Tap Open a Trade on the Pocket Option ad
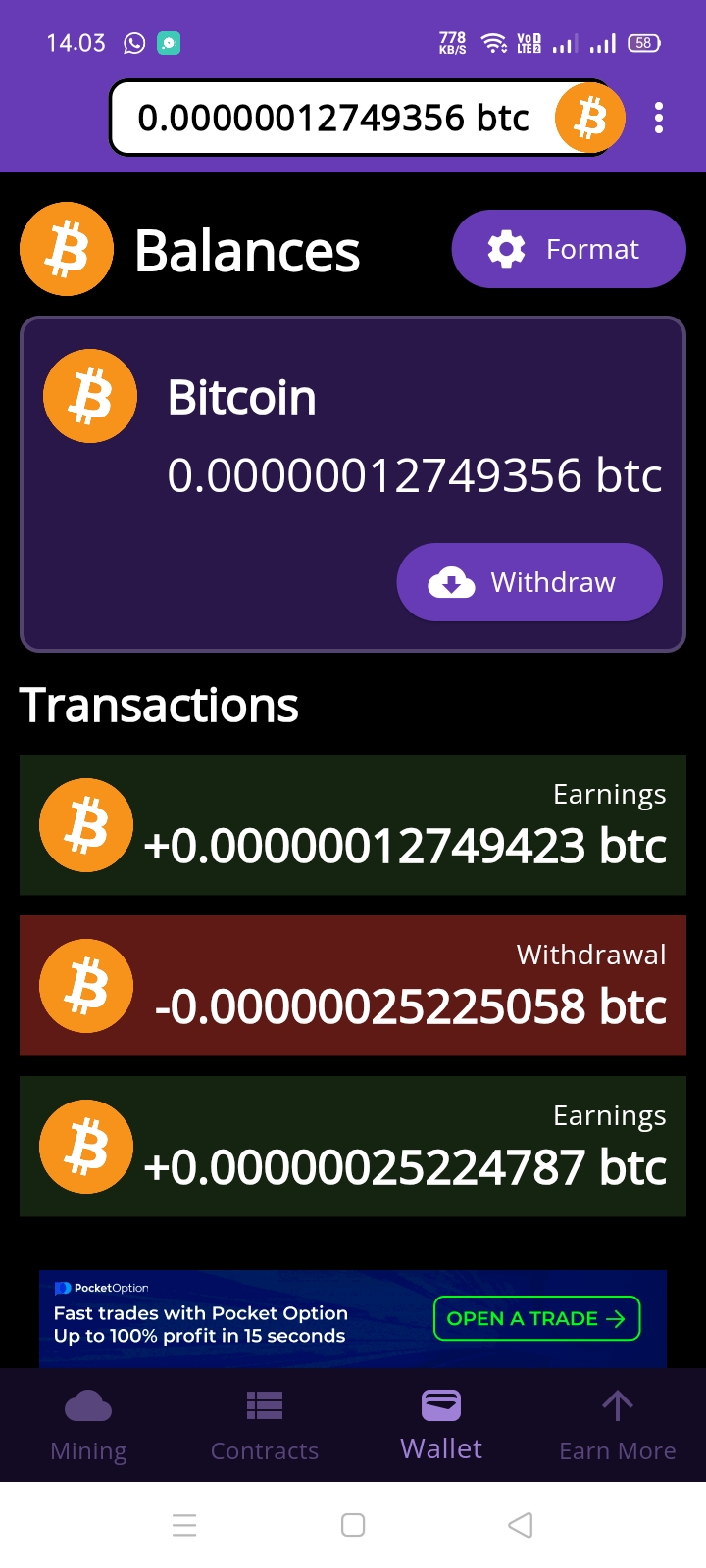Image resolution: width=706 pixels, height=1568 pixels. pyautogui.click(x=536, y=1318)
